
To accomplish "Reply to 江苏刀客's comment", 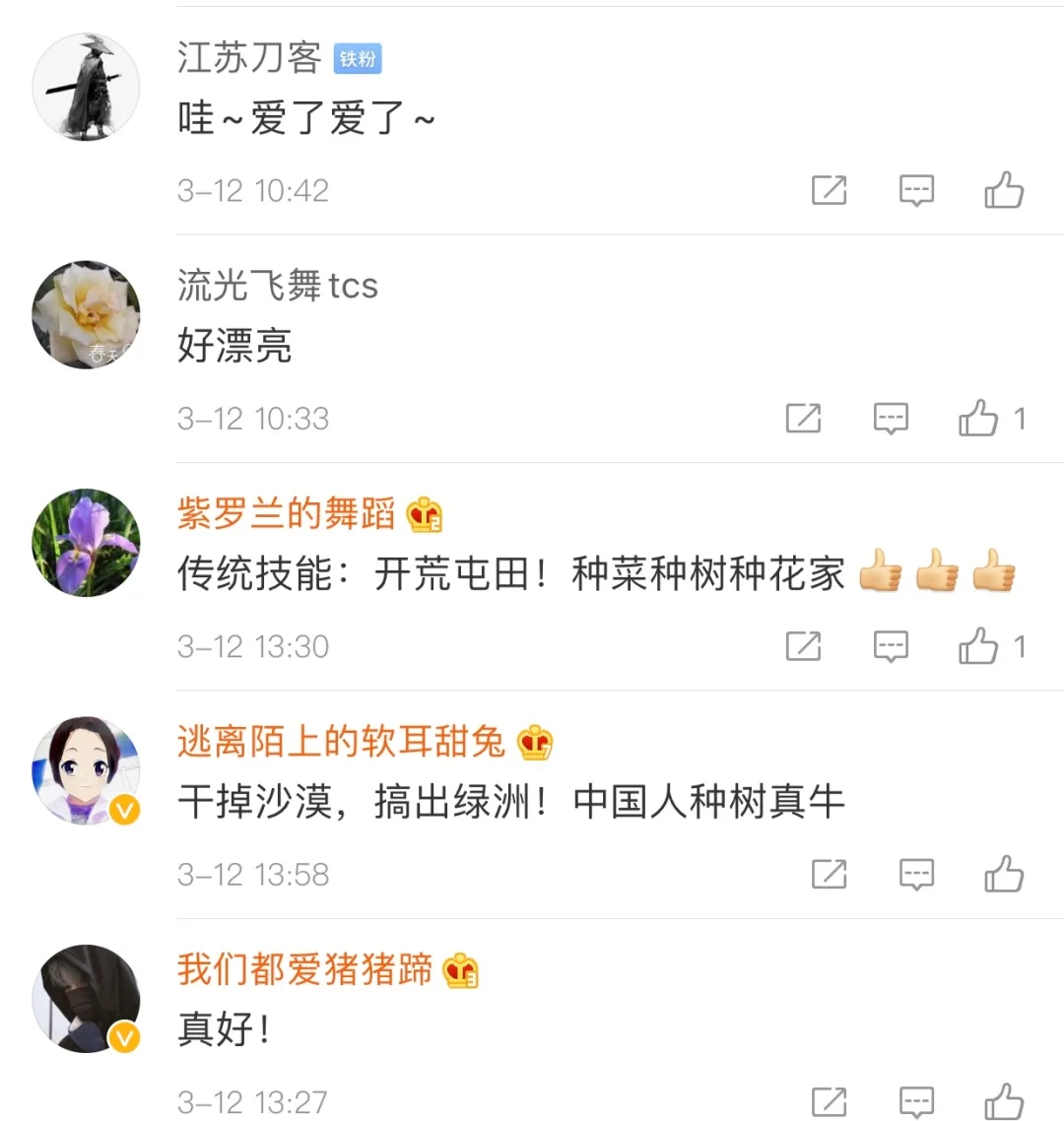I will click(x=916, y=190).
